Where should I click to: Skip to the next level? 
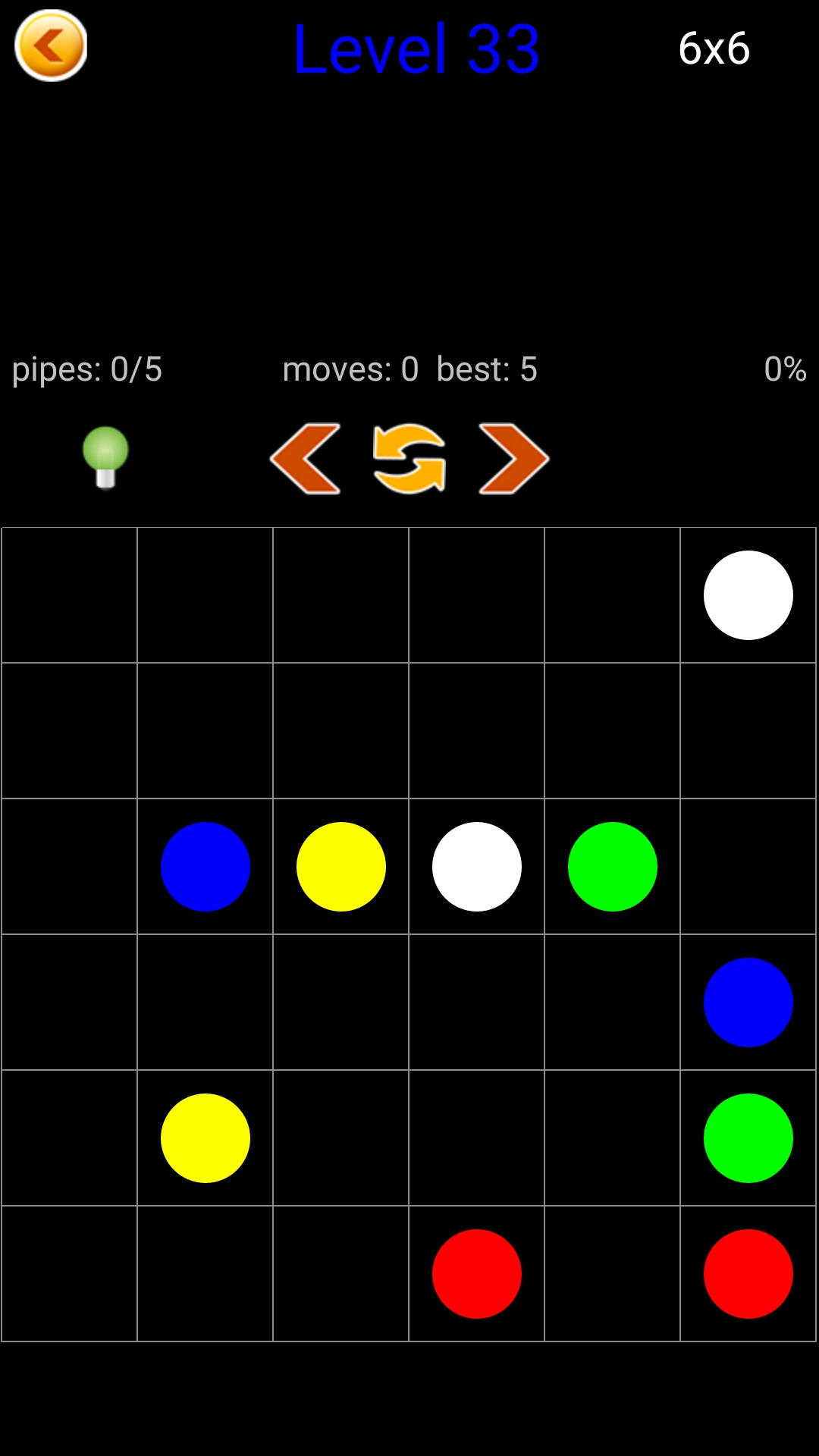pyautogui.click(x=513, y=459)
